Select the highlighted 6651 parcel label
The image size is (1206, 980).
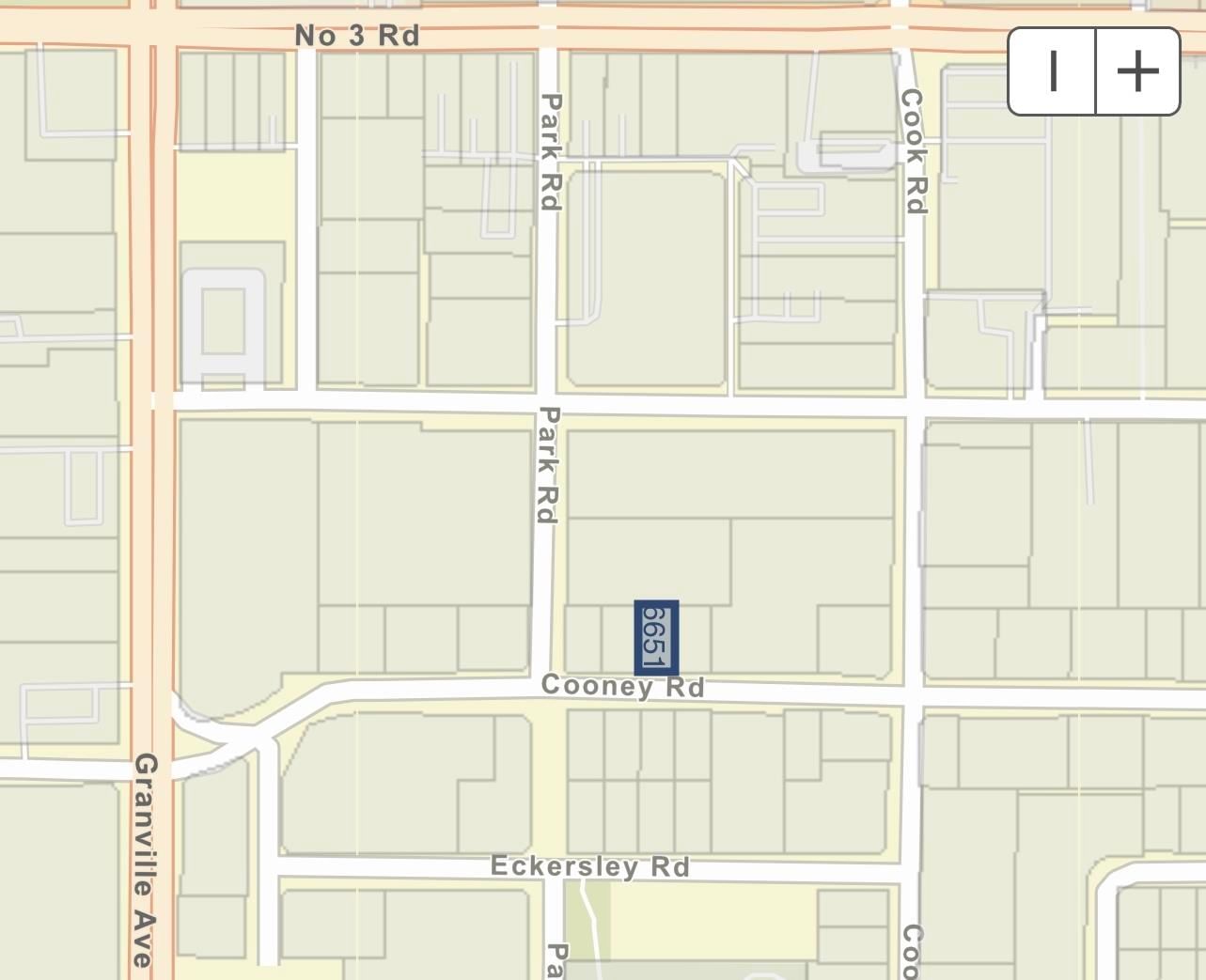656,638
